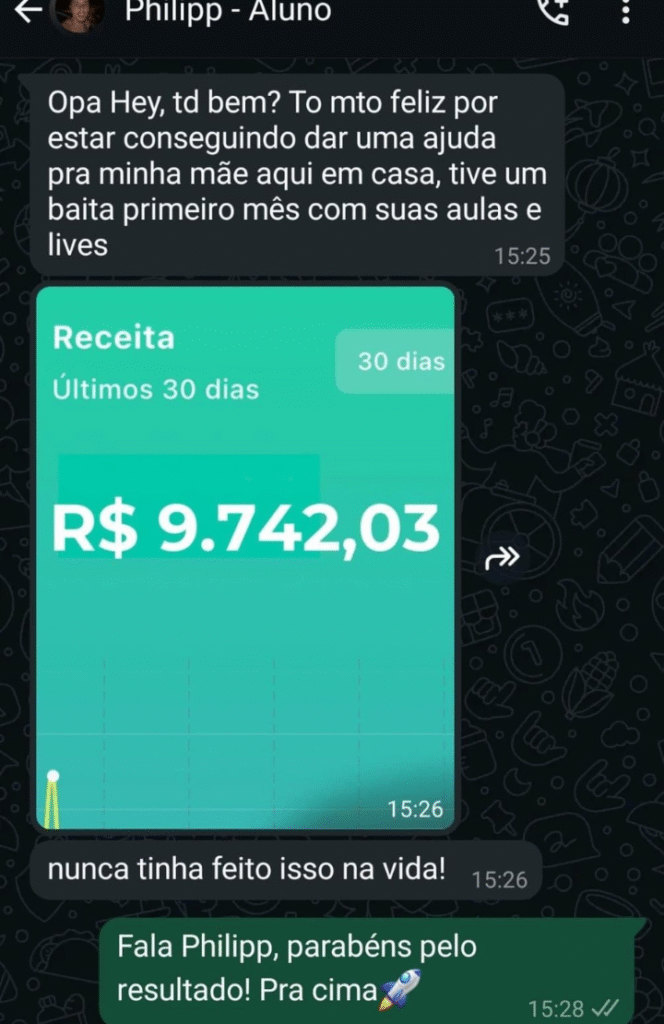Open the Receita screenshot image

pyautogui.click(x=246, y=557)
